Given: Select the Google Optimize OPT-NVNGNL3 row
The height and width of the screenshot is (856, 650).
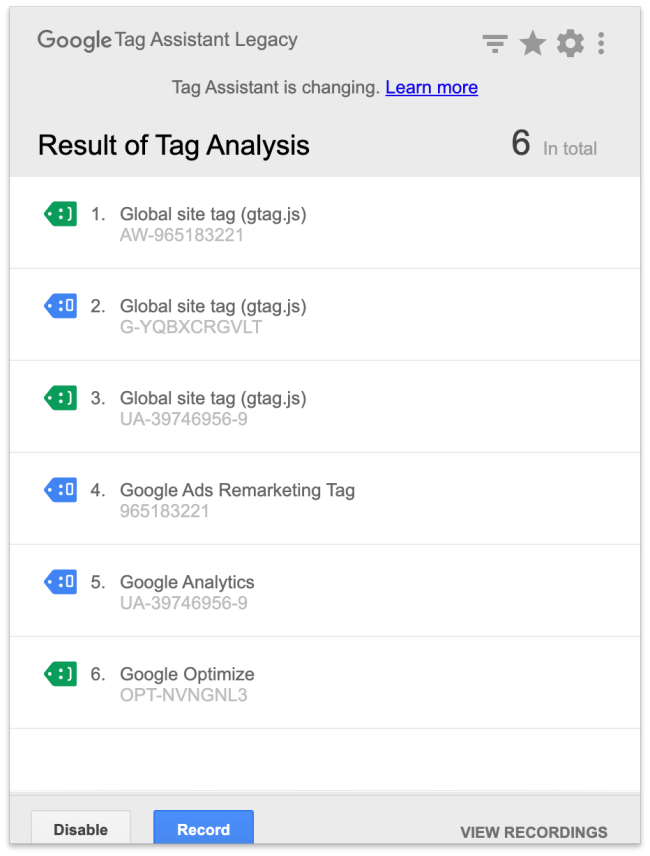Looking at the screenshot, I should tap(324, 683).
